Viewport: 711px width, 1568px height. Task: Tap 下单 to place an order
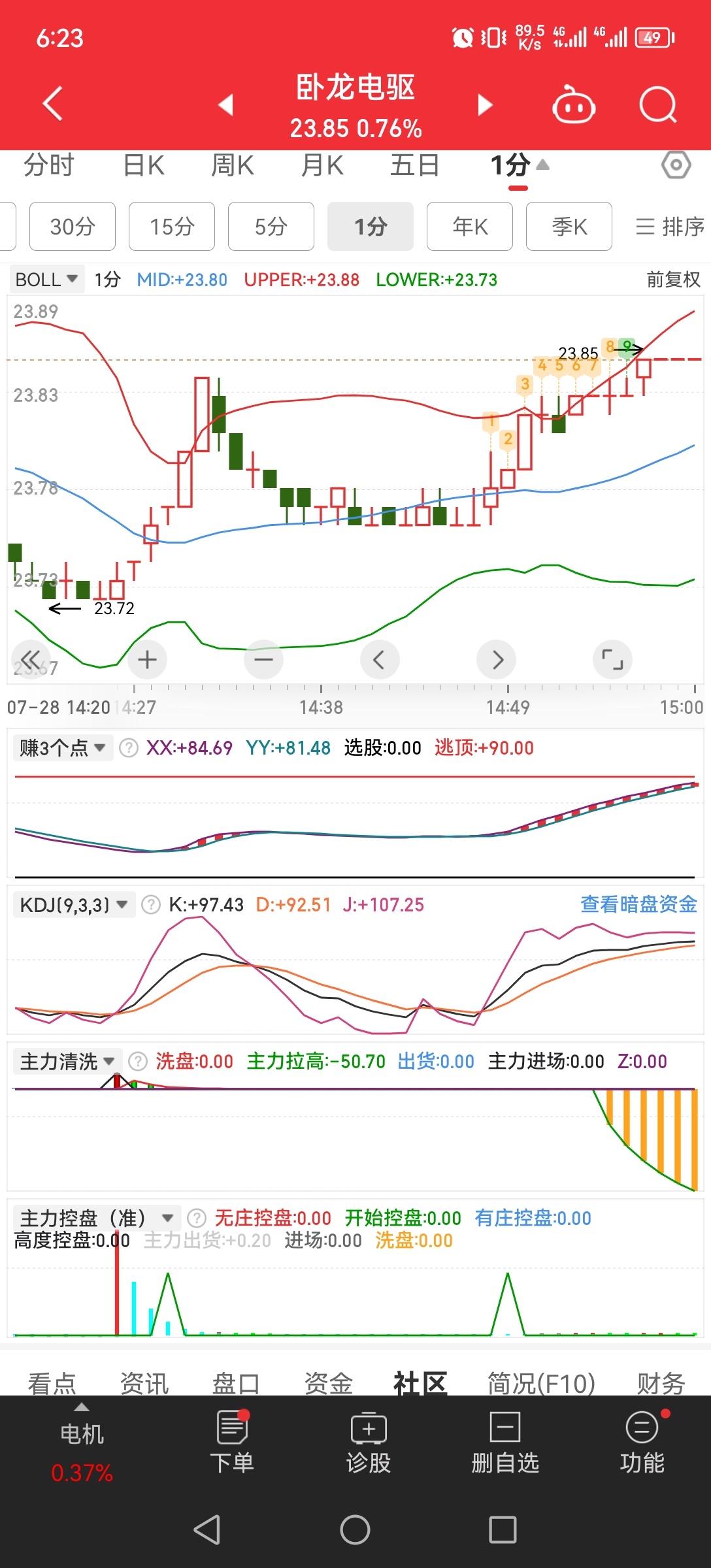tap(232, 1443)
